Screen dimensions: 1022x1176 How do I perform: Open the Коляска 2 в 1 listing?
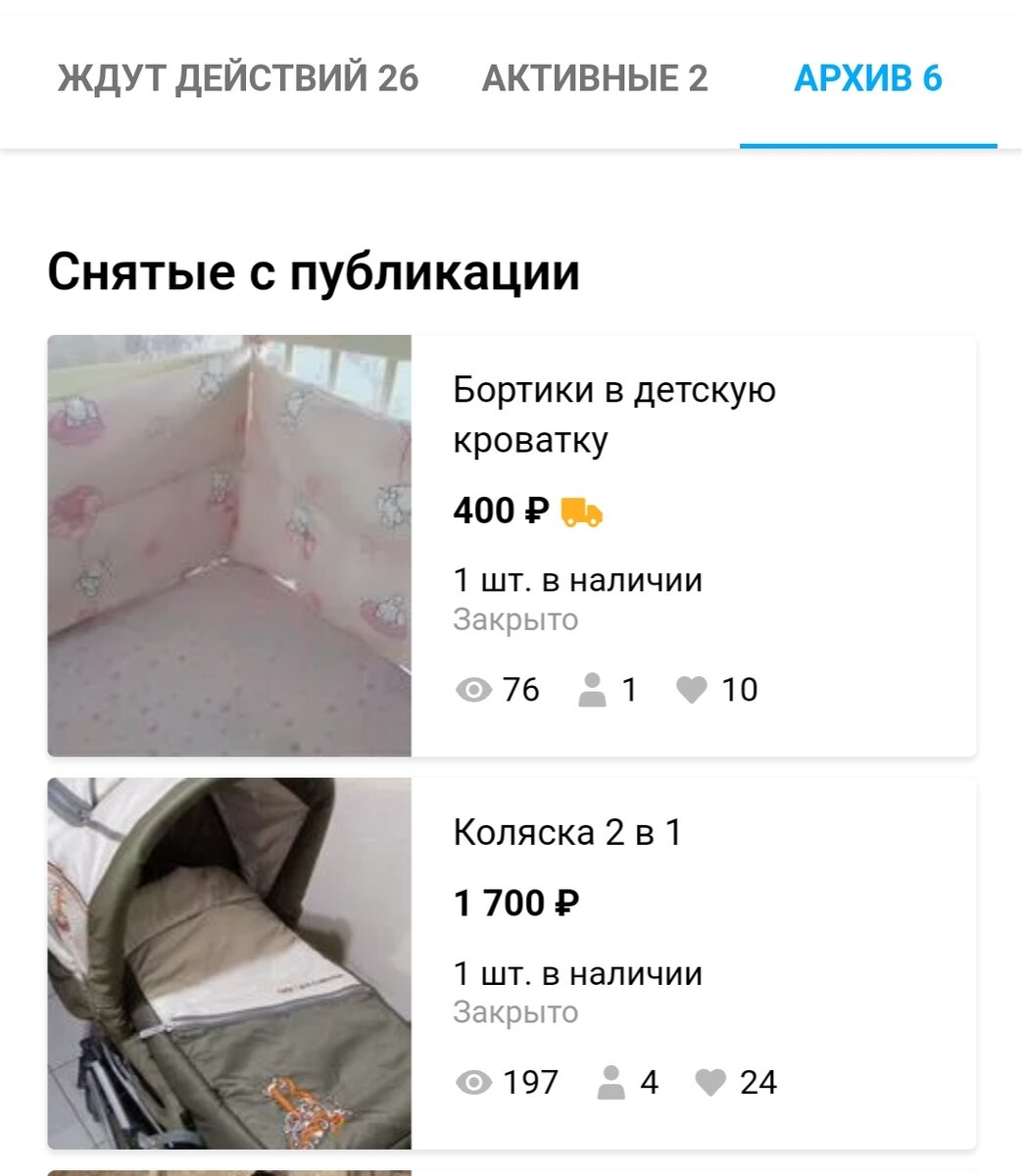(566, 833)
